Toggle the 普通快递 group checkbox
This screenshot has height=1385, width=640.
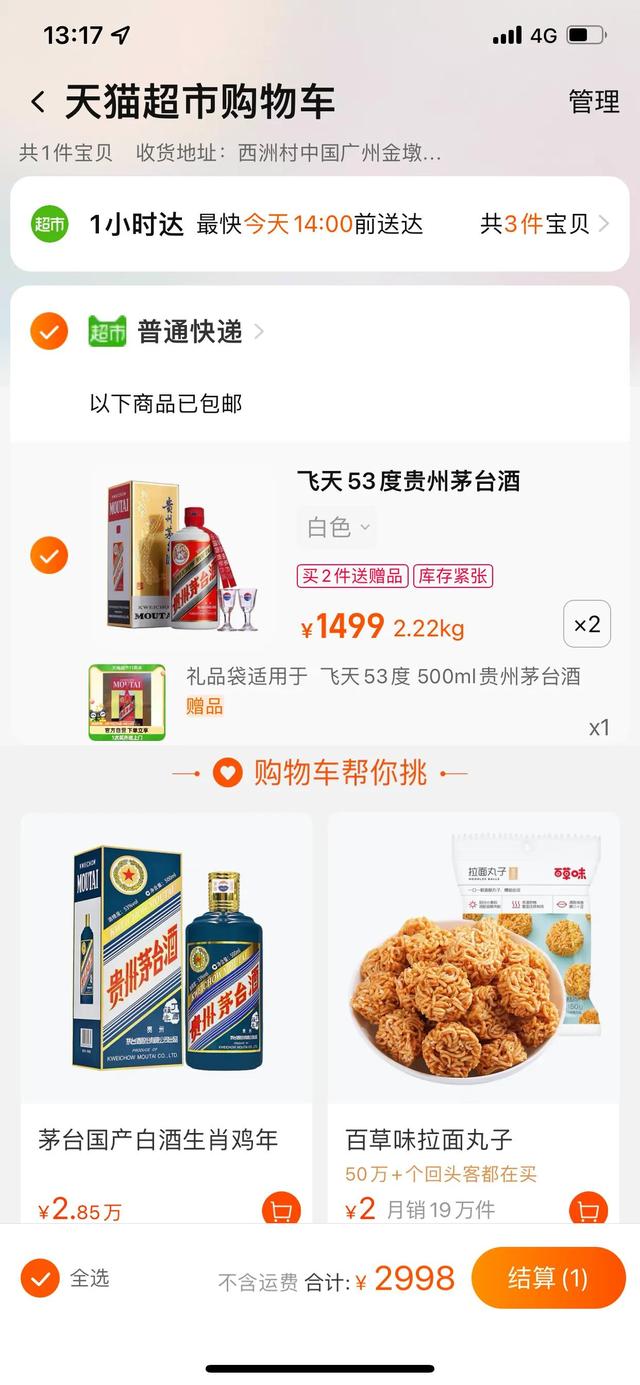coord(49,331)
